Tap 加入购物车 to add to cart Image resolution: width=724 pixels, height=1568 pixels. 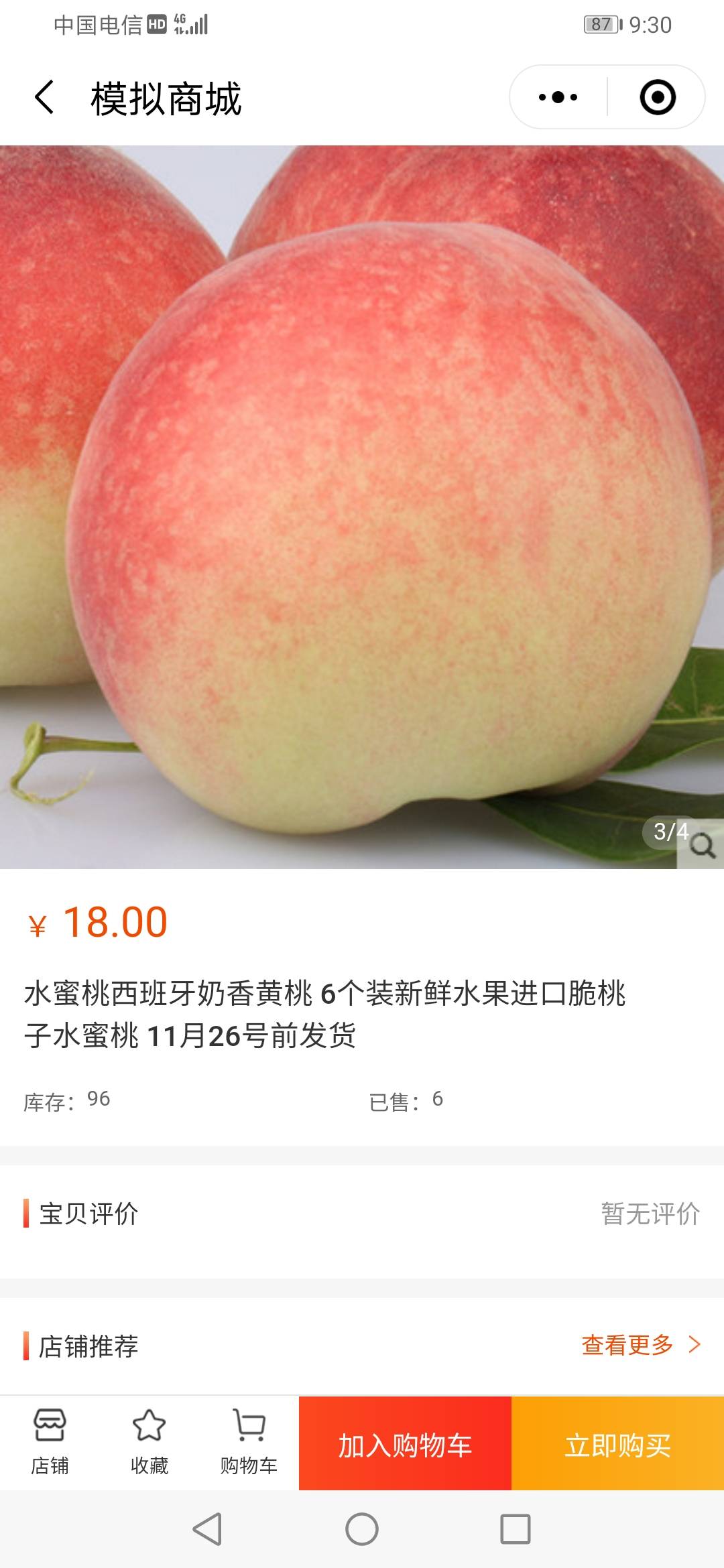[405, 1445]
